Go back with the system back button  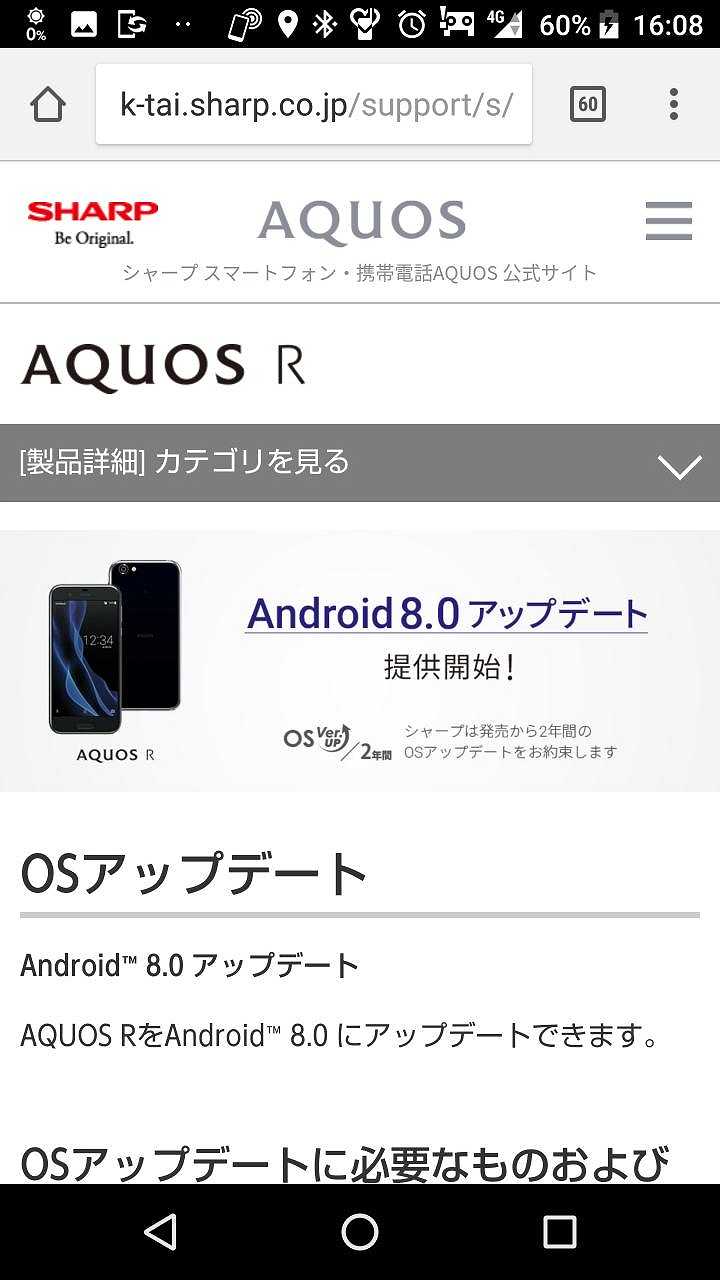coord(160,1232)
